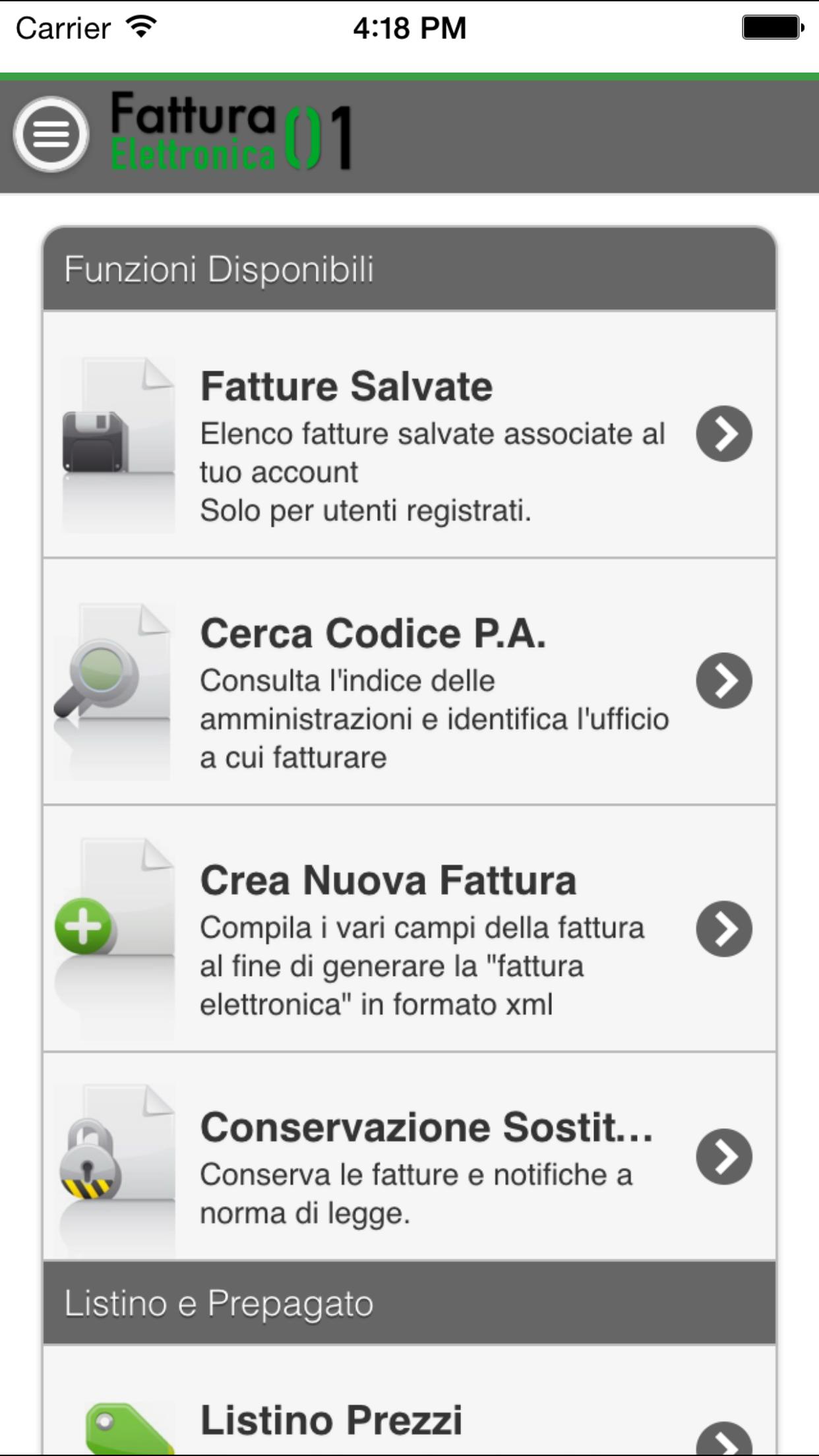Image resolution: width=819 pixels, height=1456 pixels.
Task: Open the hamburger navigation menu
Action: pos(51,133)
